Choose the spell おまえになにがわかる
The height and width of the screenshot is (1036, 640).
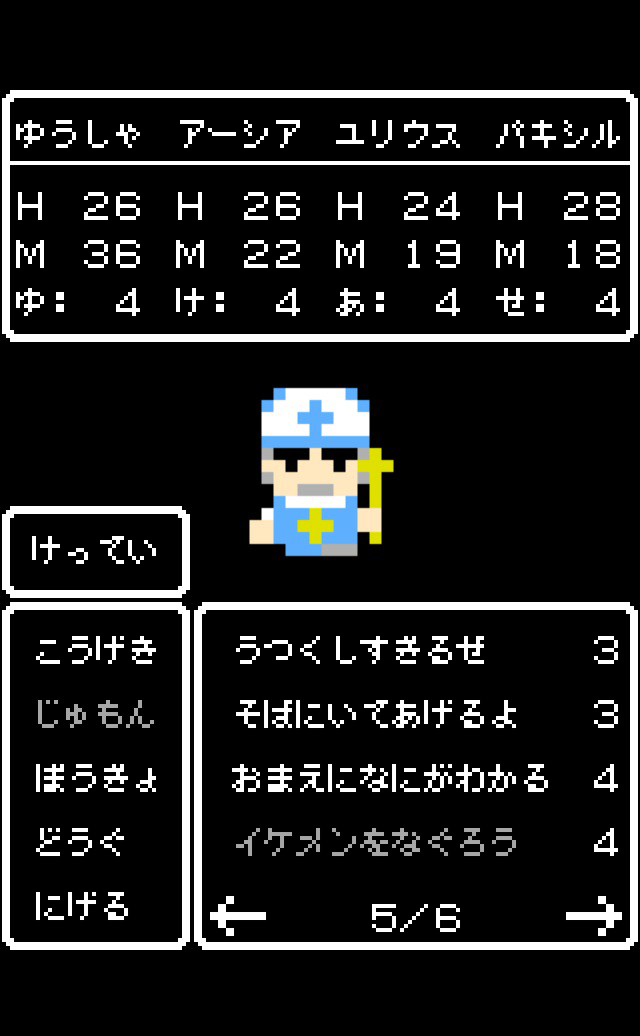(x=390, y=778)
